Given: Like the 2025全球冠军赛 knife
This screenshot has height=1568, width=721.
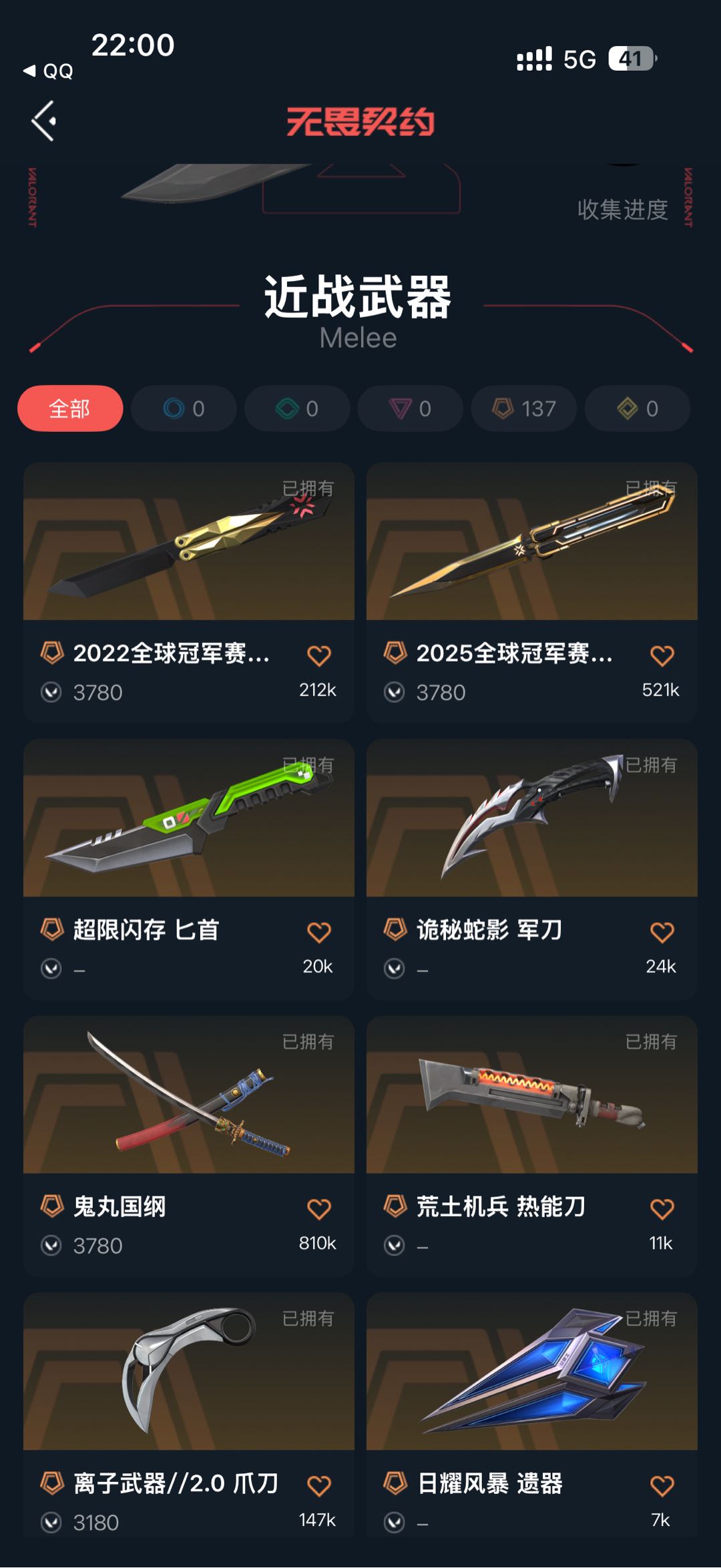Looking at the screenshot, I should (x=662, y=656).
